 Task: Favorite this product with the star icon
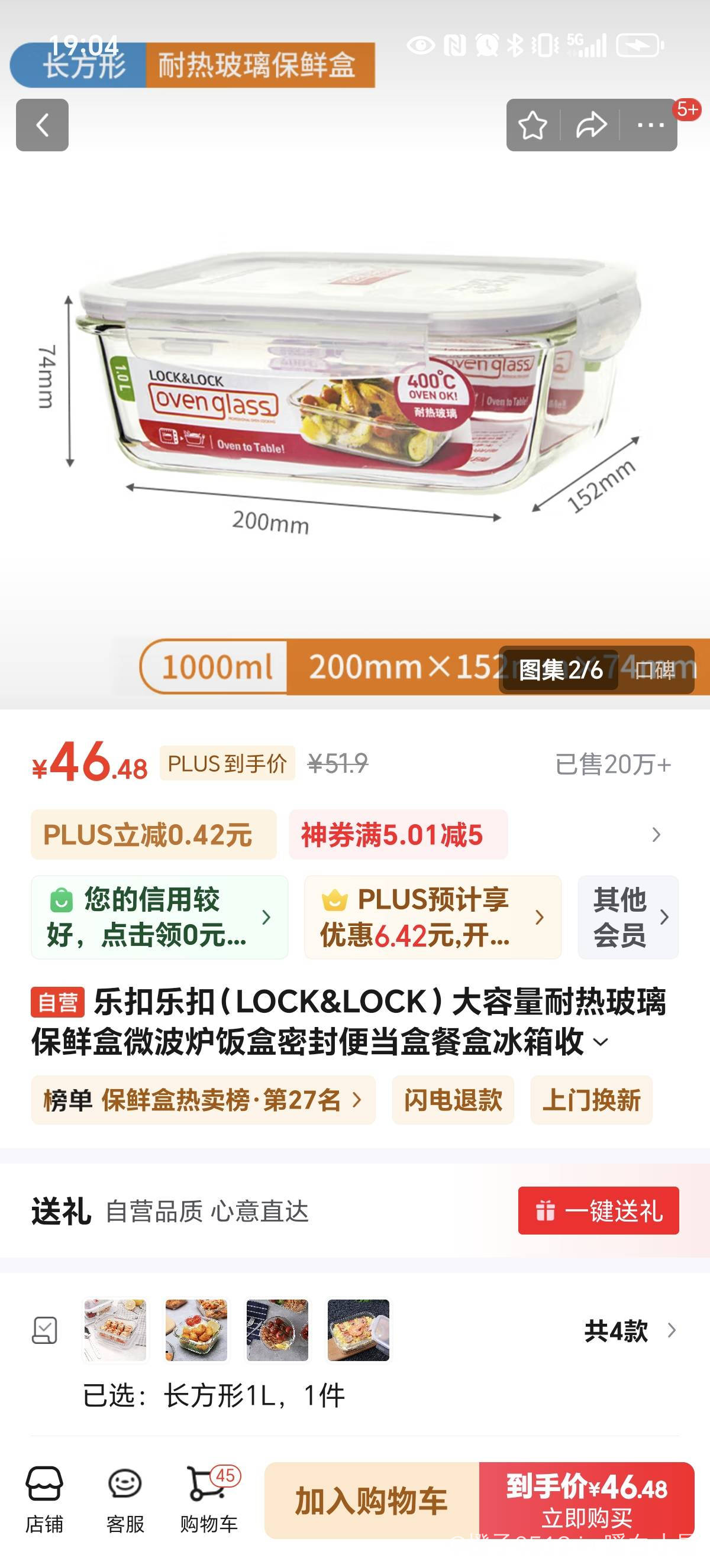coord(532,125)
